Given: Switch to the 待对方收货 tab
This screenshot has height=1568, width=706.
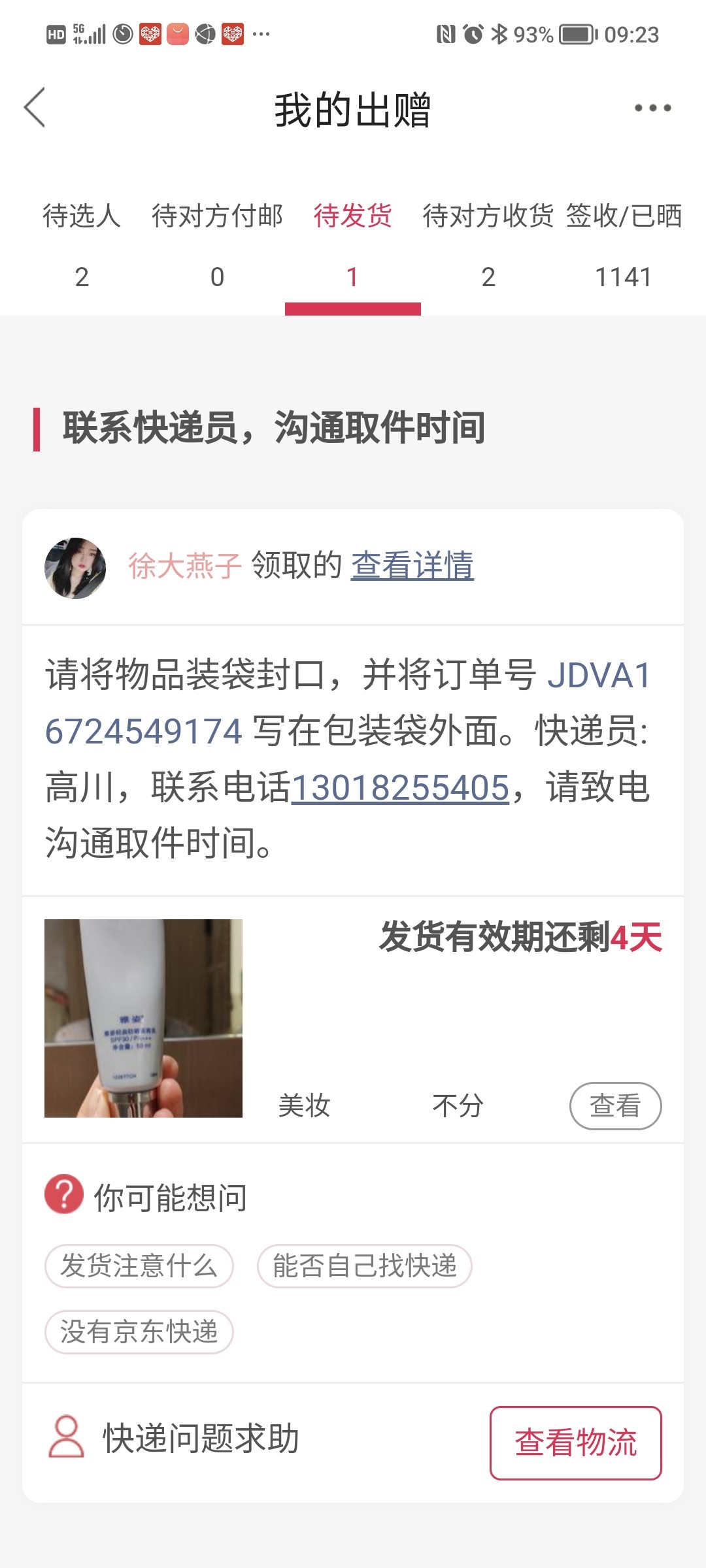Looking at the screenshot, I should [x=488, y=243].
